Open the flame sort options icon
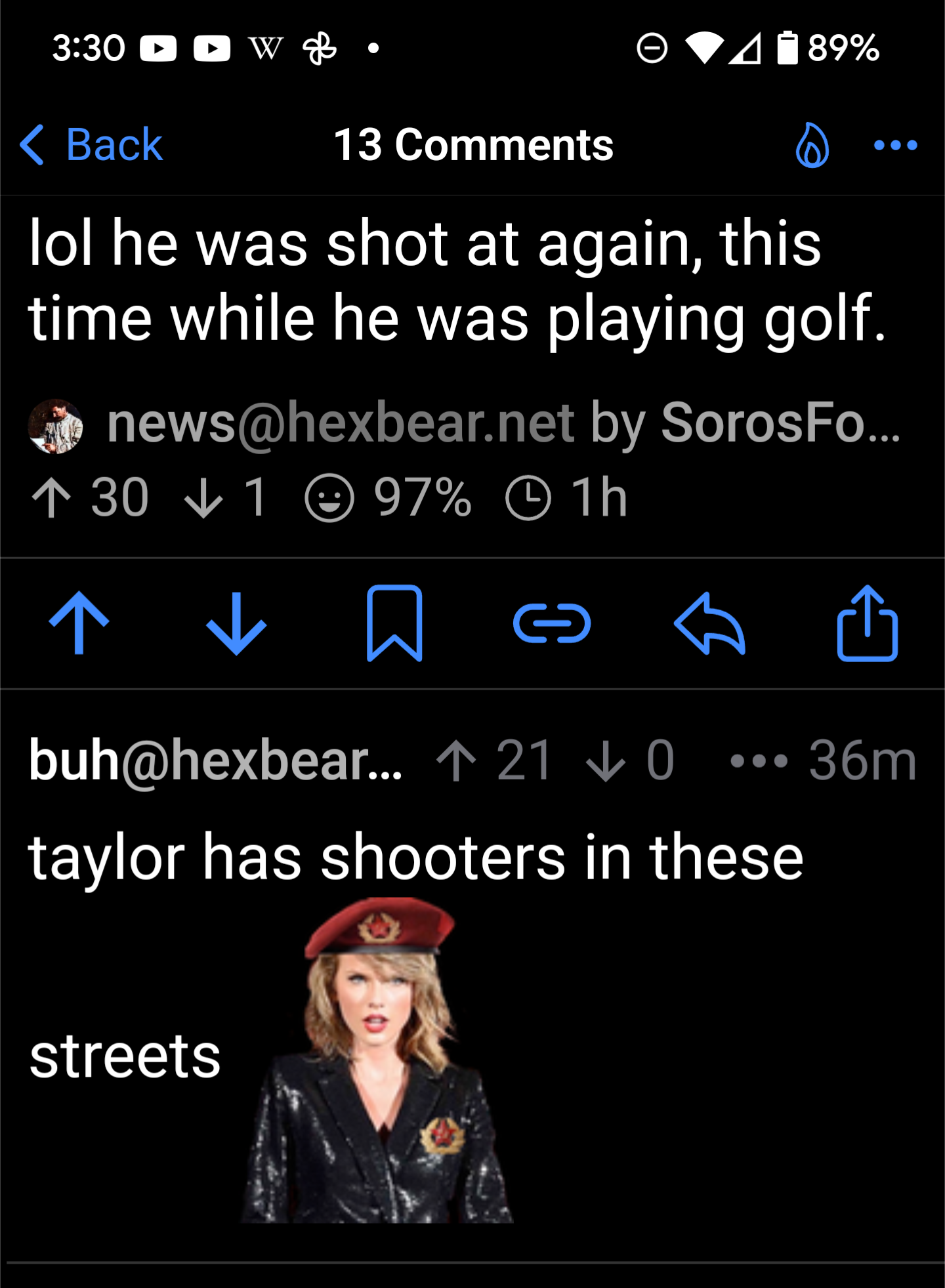Image resolution: width=945 pixels, height=1288 pixels. (x=812, y=145)
